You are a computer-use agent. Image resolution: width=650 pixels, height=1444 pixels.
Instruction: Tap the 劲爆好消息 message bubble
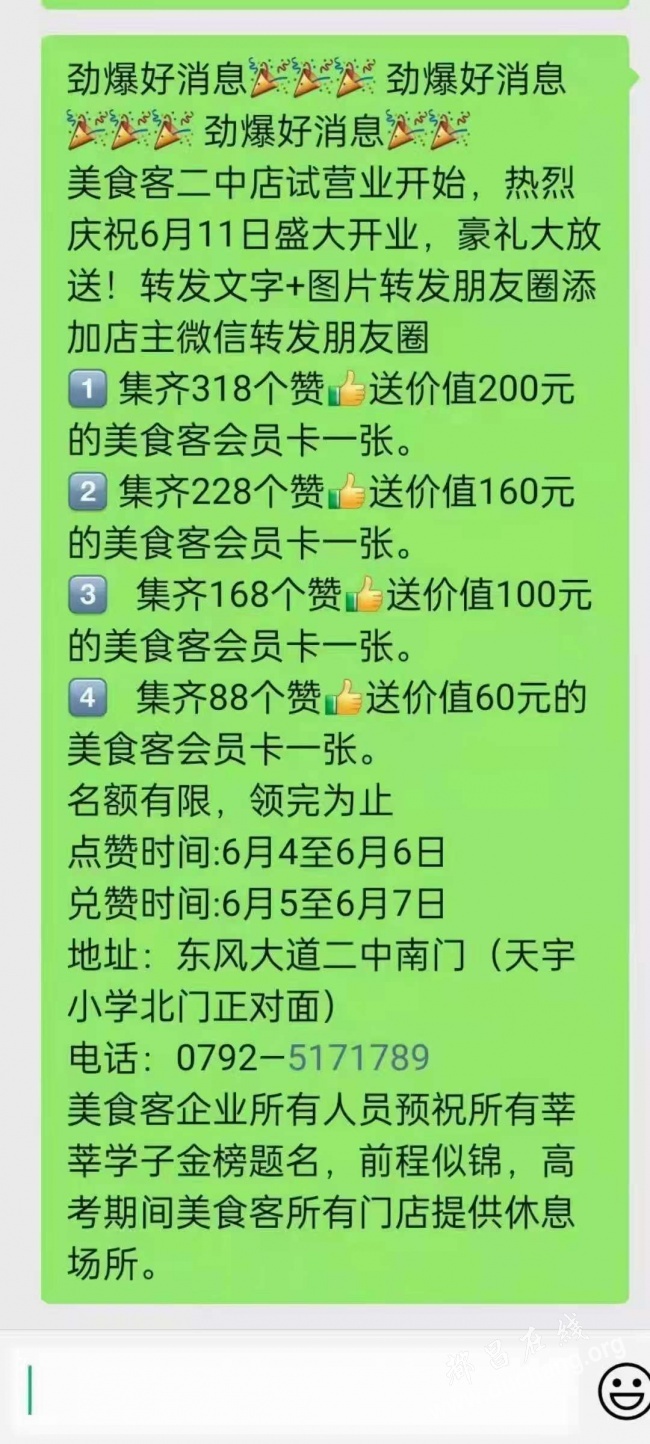click(335, 669)
